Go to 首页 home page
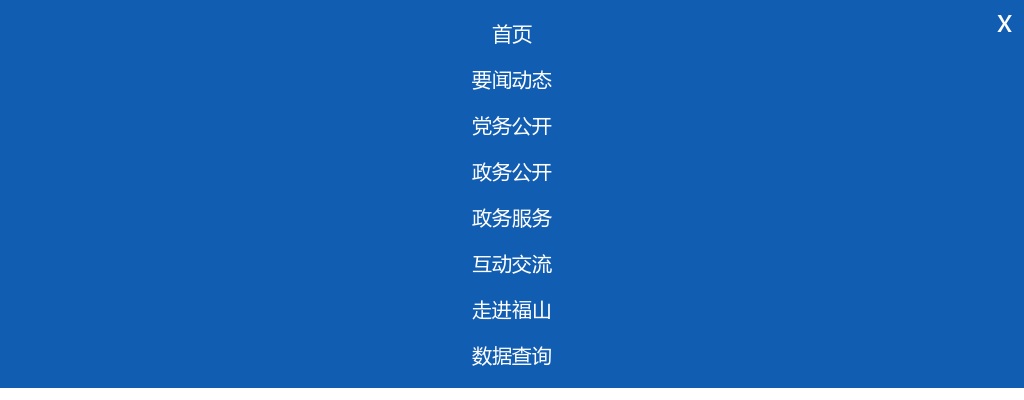 pos(512,35)
